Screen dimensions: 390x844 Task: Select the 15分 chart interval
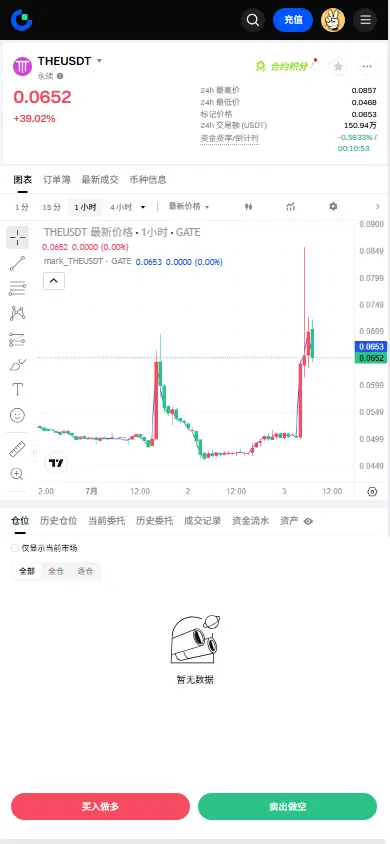pos(52,207)
